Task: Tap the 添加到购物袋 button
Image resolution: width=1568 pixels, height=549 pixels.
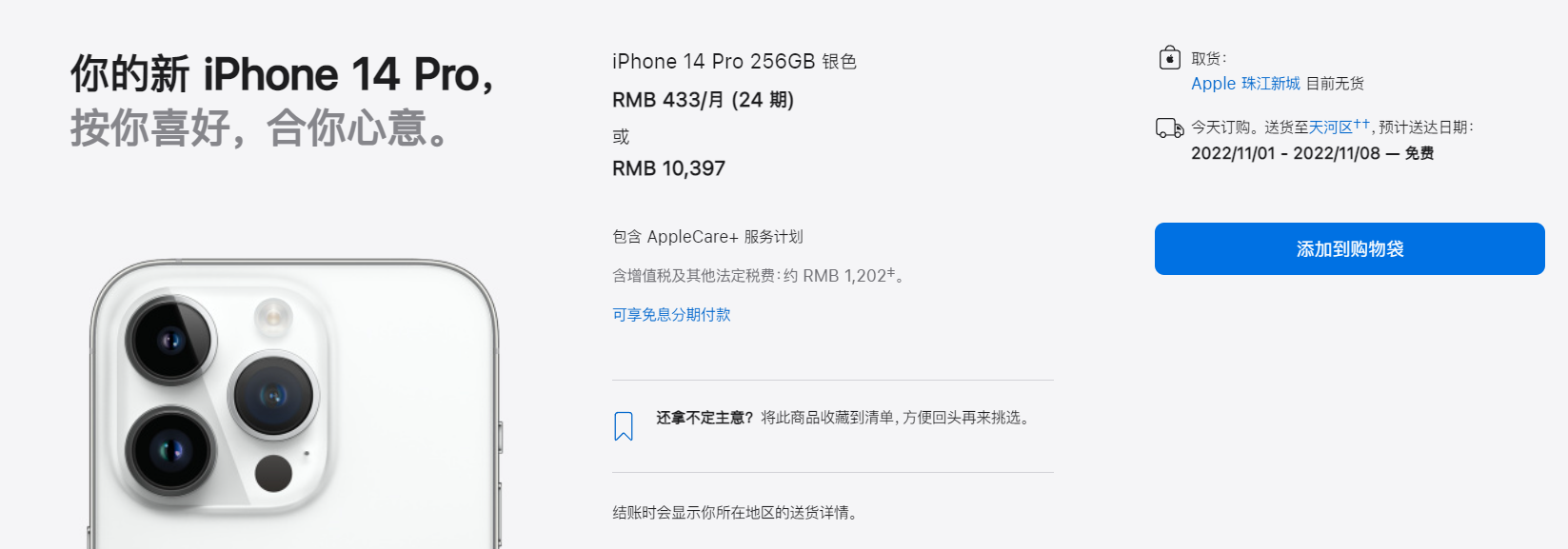Action: tap(1349, 249)
